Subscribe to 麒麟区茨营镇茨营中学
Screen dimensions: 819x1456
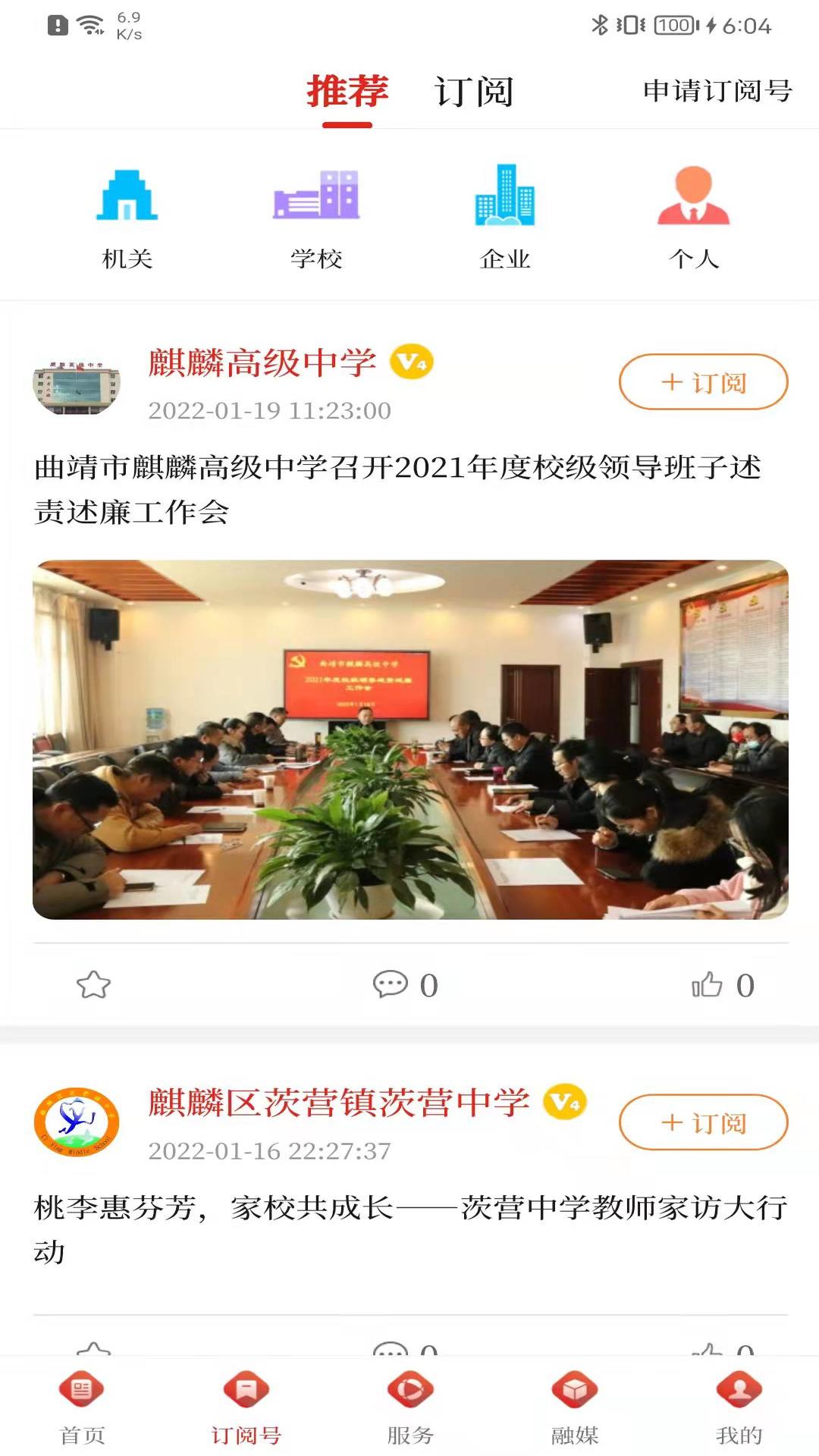(703, 1122)
